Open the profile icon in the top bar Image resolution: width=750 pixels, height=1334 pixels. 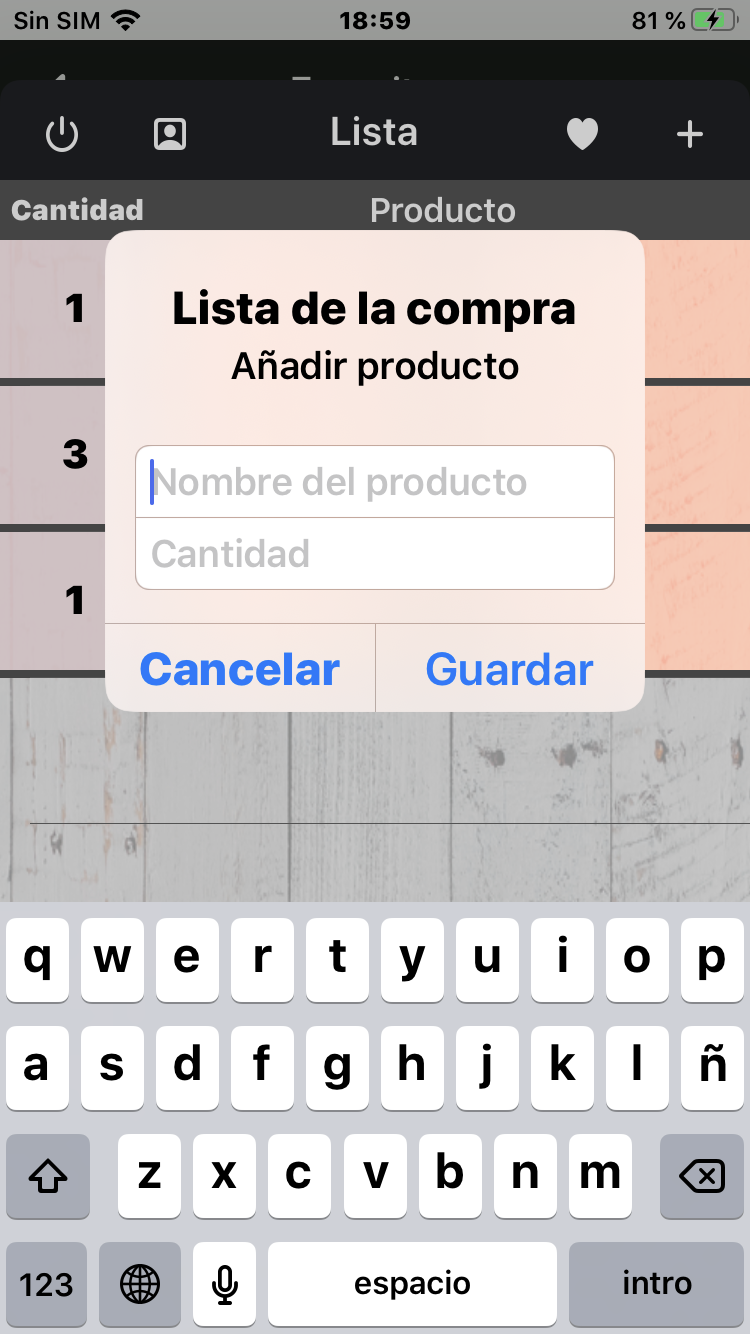(x=170, y=134)
